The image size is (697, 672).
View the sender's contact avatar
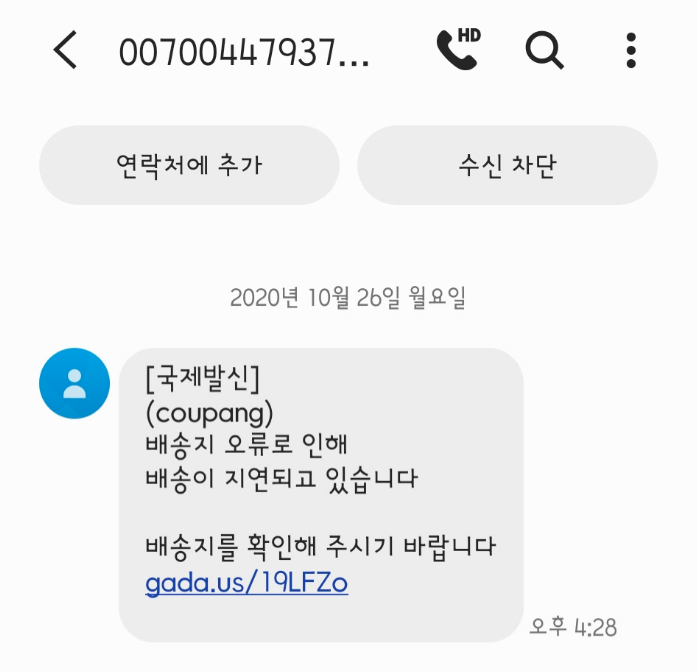coord(73,383)
